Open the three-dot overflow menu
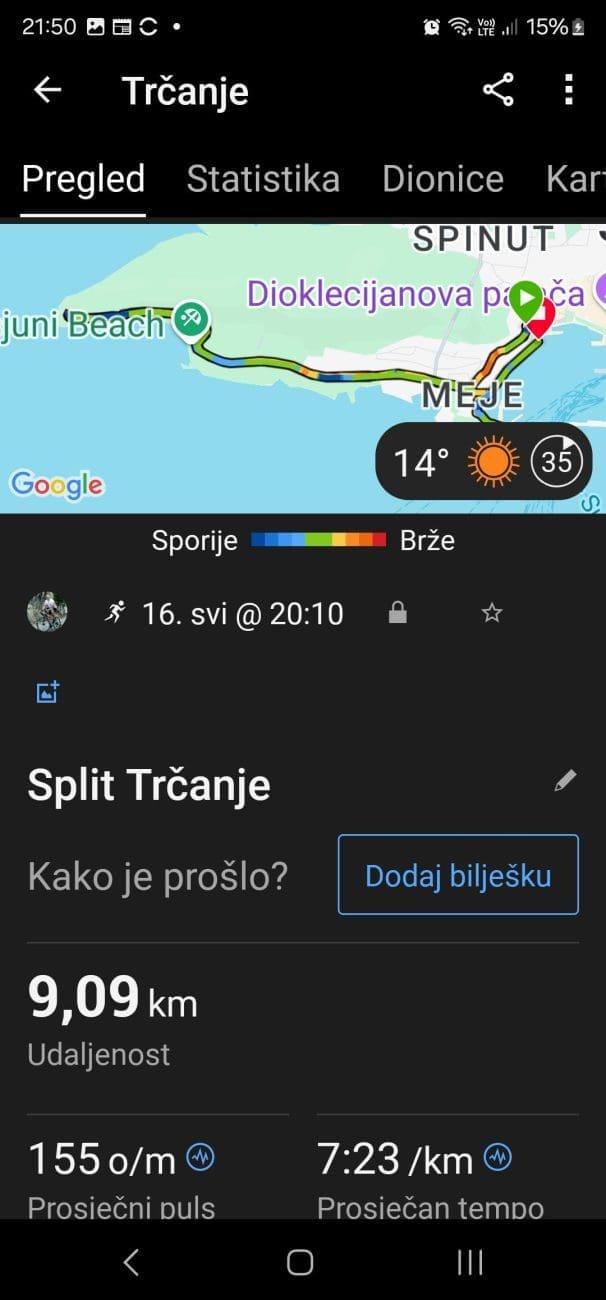This screenshot has width=606, height=1300. 568,90
